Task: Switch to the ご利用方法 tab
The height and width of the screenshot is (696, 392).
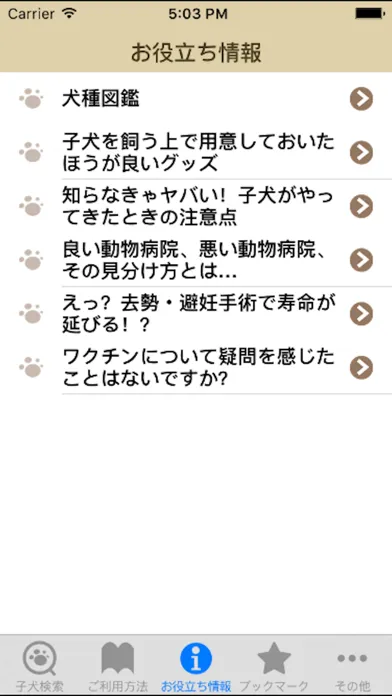Action: [x=118, y=666]
